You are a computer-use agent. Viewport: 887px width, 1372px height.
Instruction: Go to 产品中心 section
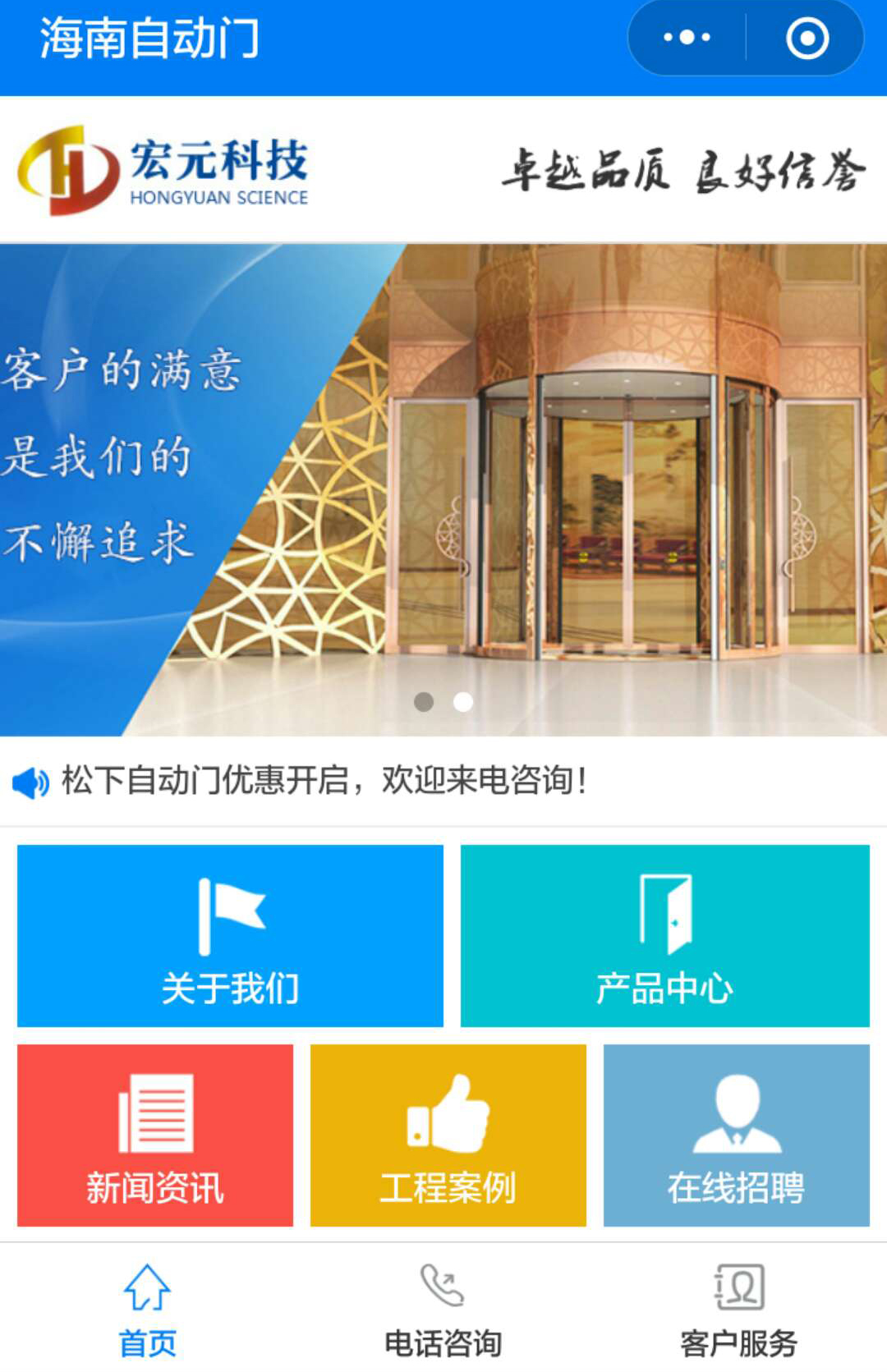point(664,936)
